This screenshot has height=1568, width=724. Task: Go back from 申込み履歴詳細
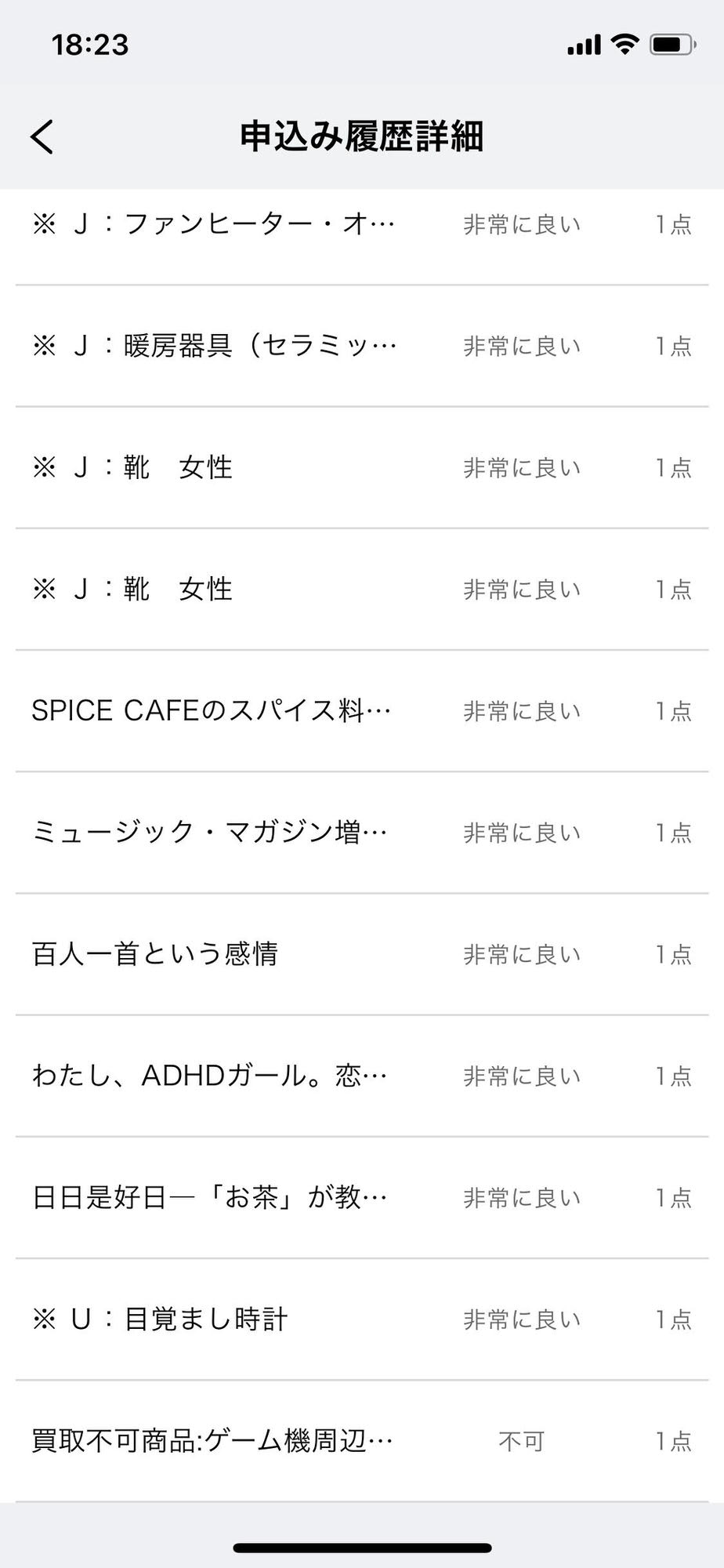click(42, 136)
